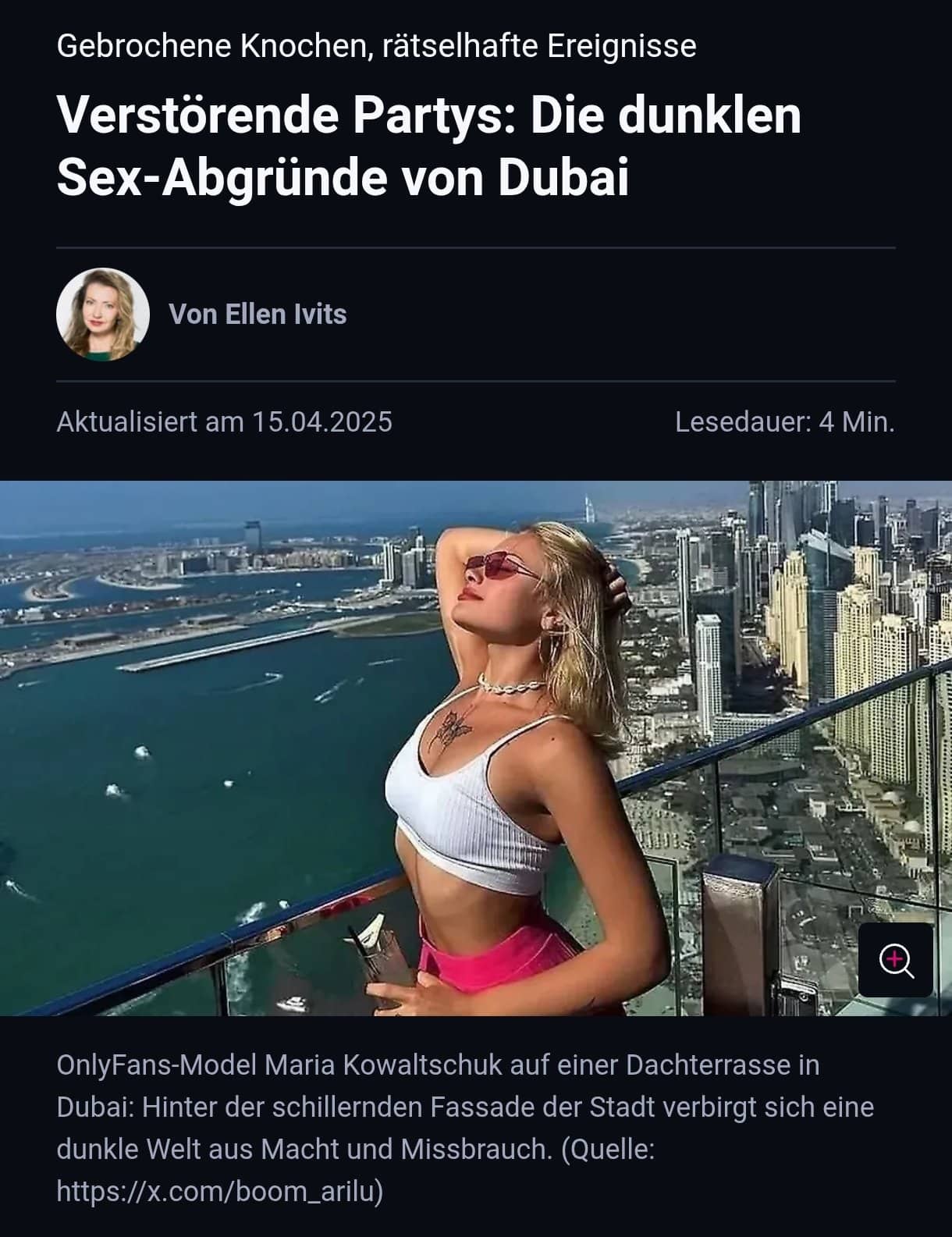The width and height of the screenshot is (952, 1237).
Task: Enlarge the article photo with the zoom icon
Action: (895, 960)
